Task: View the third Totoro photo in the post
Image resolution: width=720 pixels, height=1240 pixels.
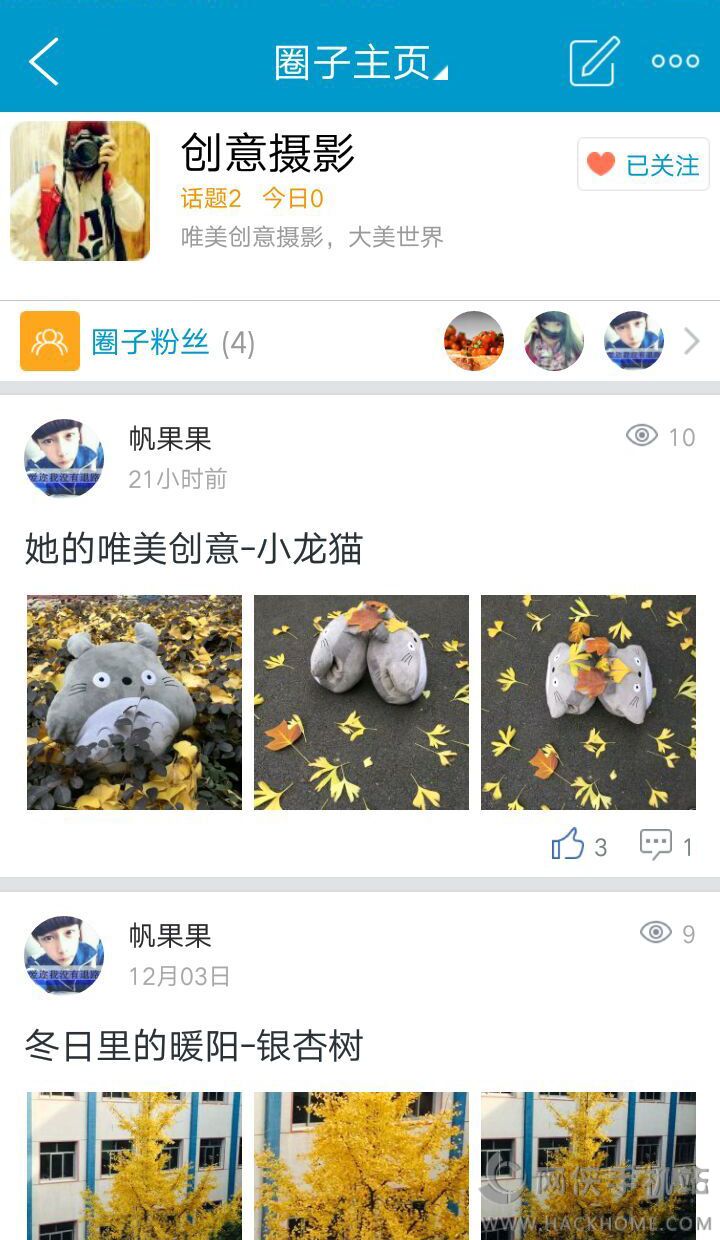Action: (x=588, y=702)
